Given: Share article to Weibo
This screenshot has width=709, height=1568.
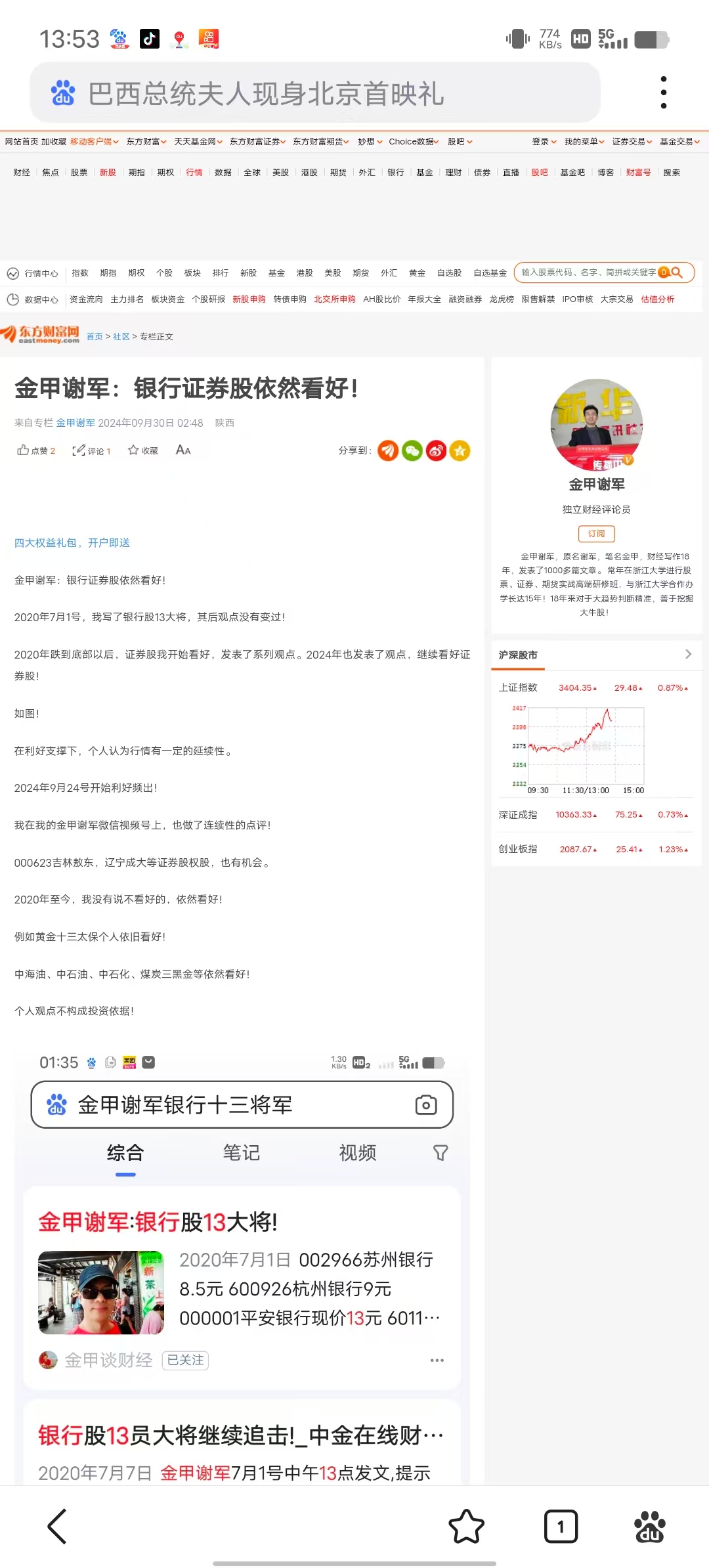Looking at the screenshot, I should [436, 450].
